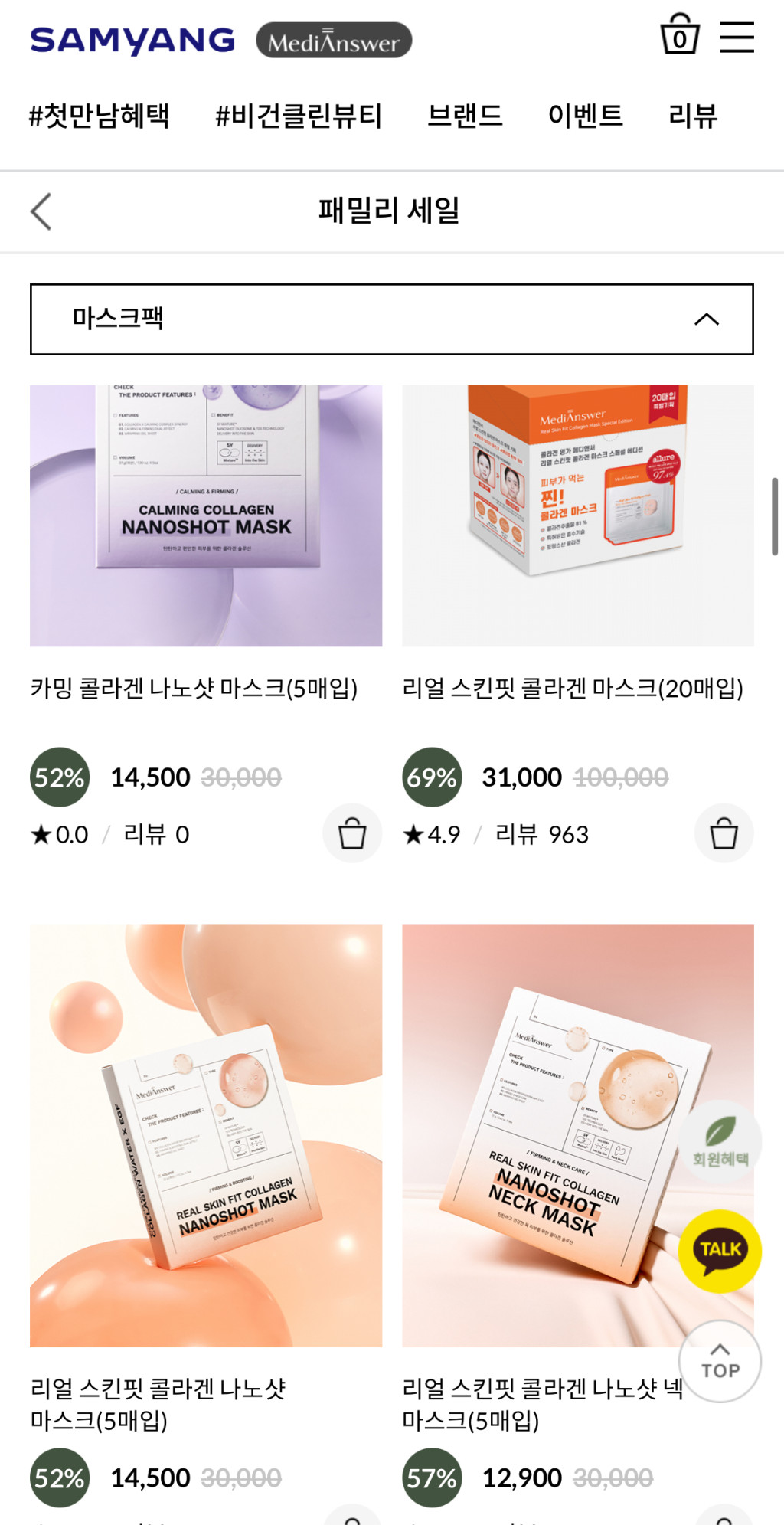Add 카밍 콜라겐 나노샷 마스크 to cart

351,833
